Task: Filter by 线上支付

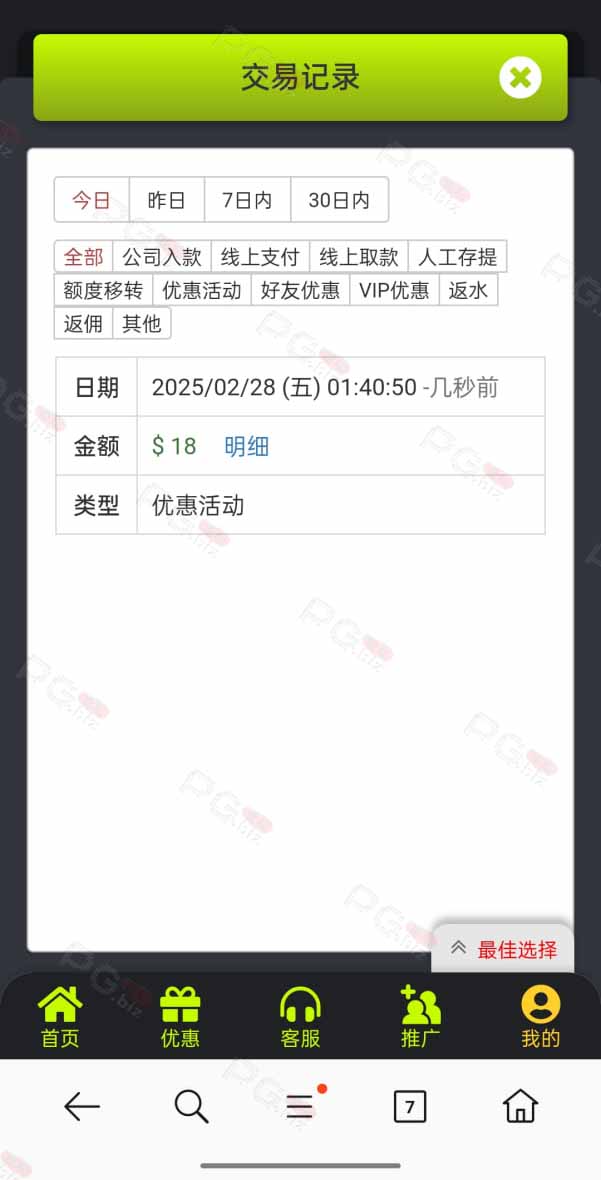Action: coord(260,257)
